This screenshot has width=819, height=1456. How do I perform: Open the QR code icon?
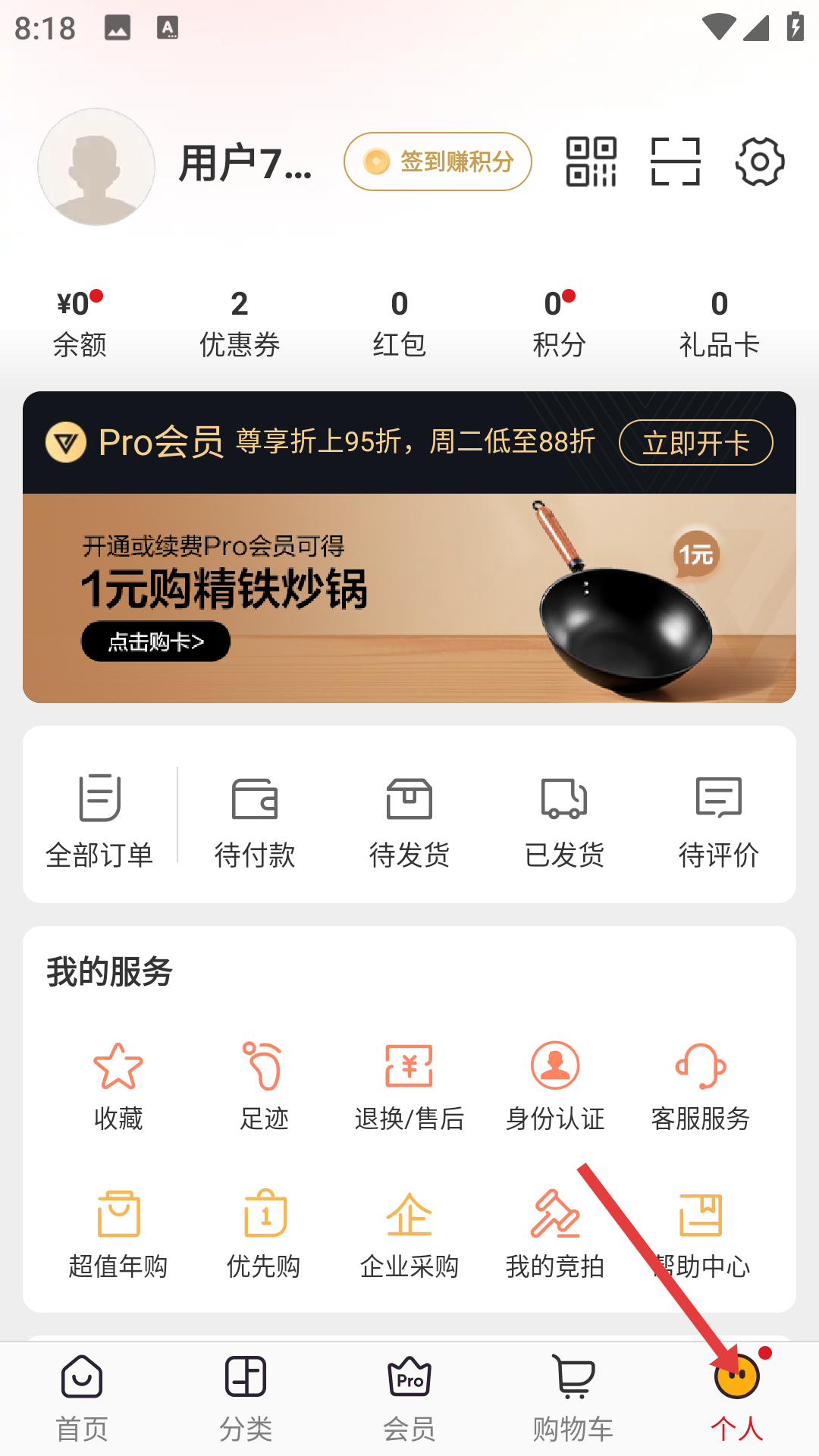(593, 162)
